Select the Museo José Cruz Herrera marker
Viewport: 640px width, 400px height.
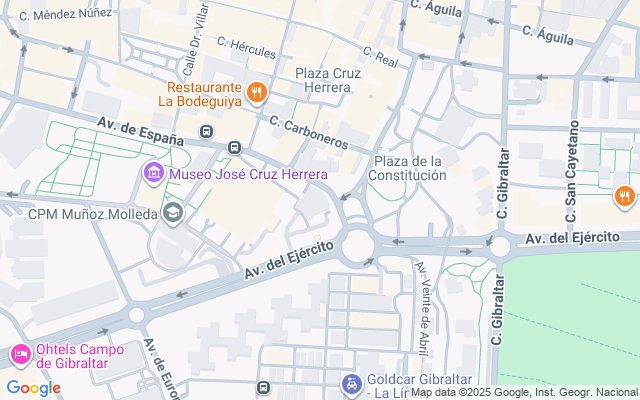(154, 174)
